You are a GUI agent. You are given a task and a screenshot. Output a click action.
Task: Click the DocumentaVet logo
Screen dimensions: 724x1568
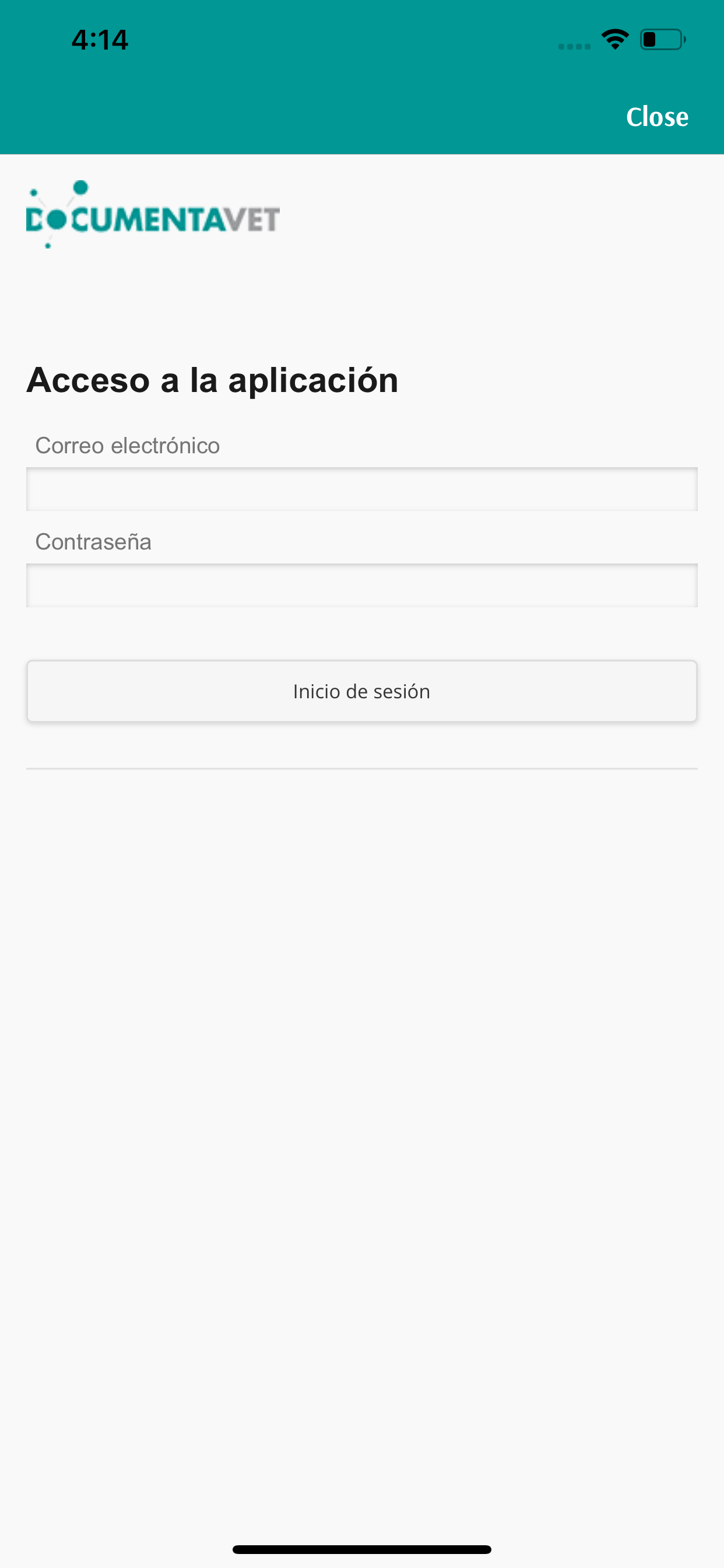pos(152,216)
